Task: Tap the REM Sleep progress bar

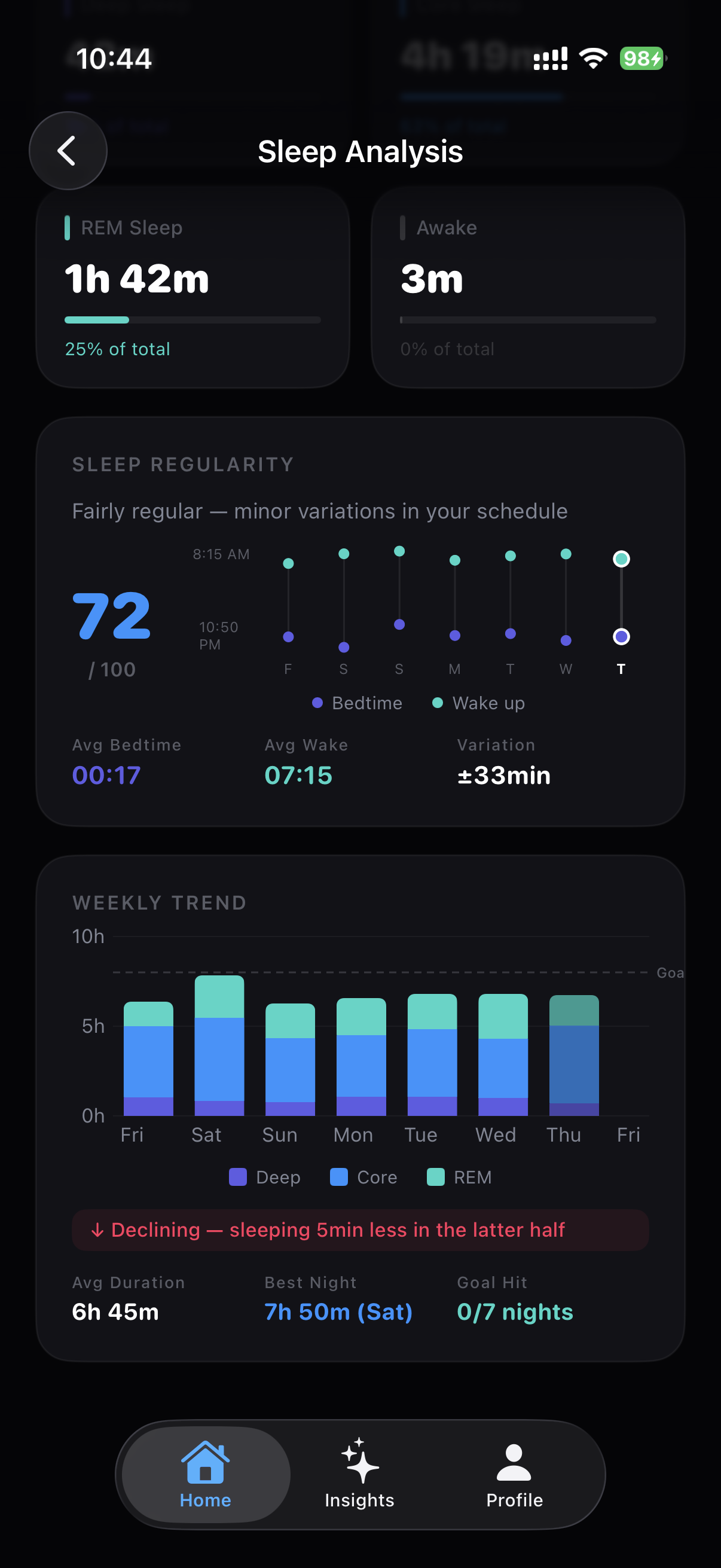Action: pyautogui.click(x=193, y=319)
